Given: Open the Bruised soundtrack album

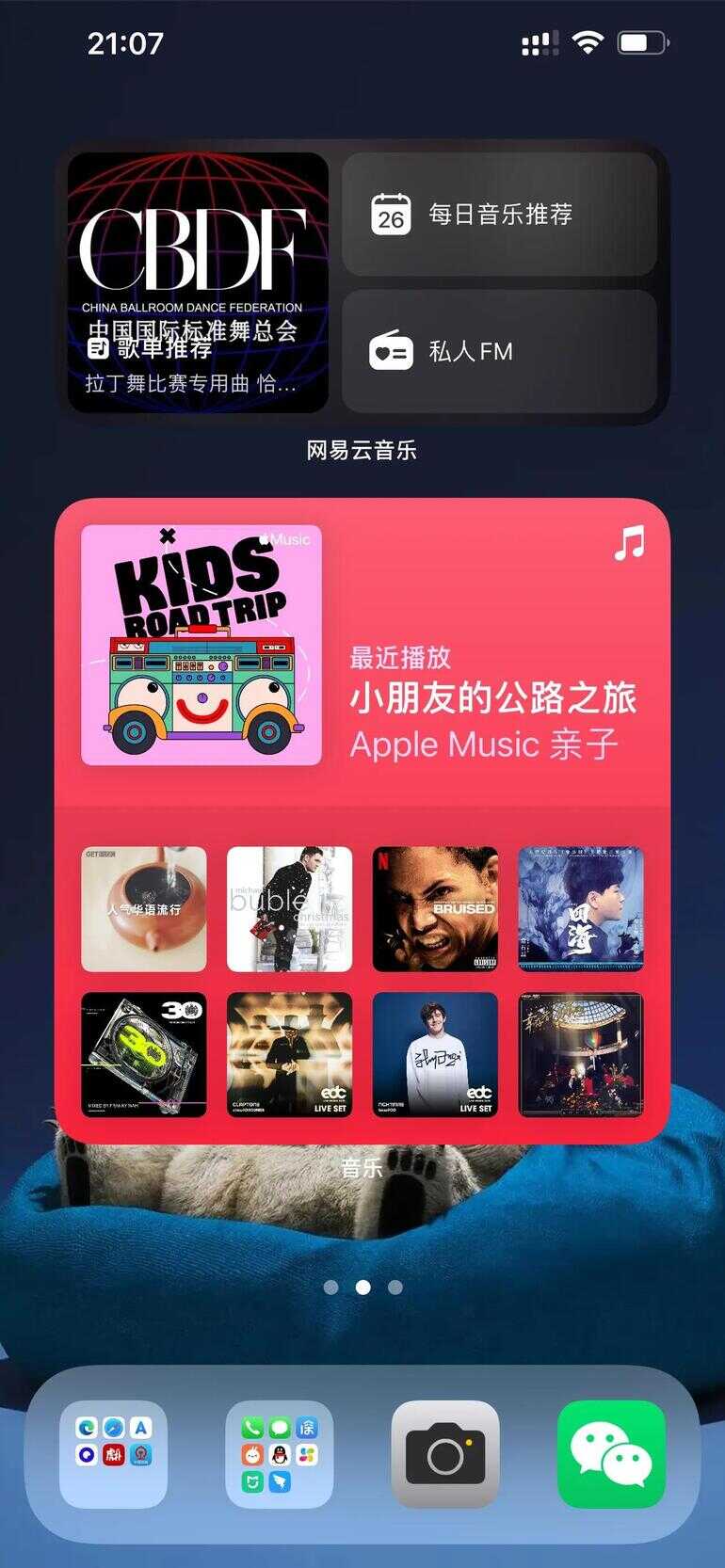Looking at the screenshot, I should click(435, 909).
